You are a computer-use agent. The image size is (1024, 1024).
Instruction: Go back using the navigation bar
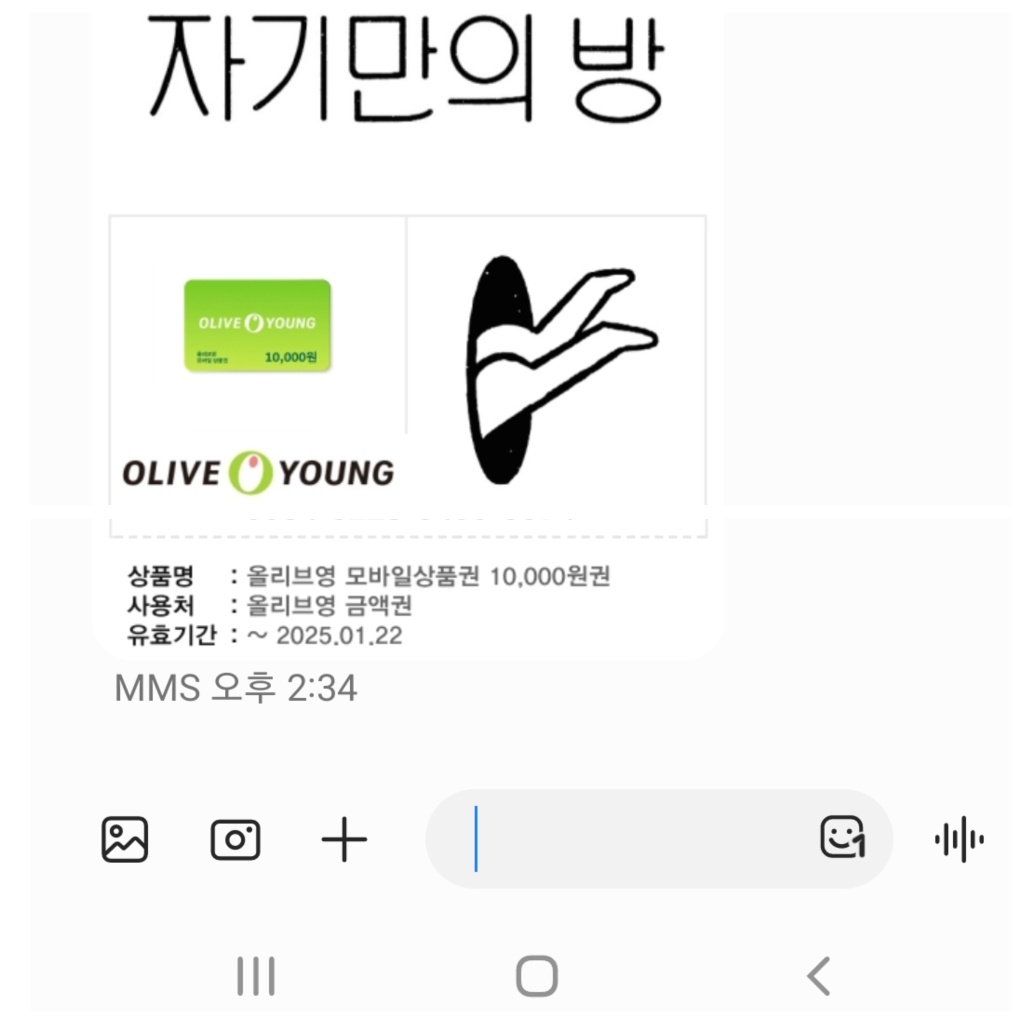[819, 976]
